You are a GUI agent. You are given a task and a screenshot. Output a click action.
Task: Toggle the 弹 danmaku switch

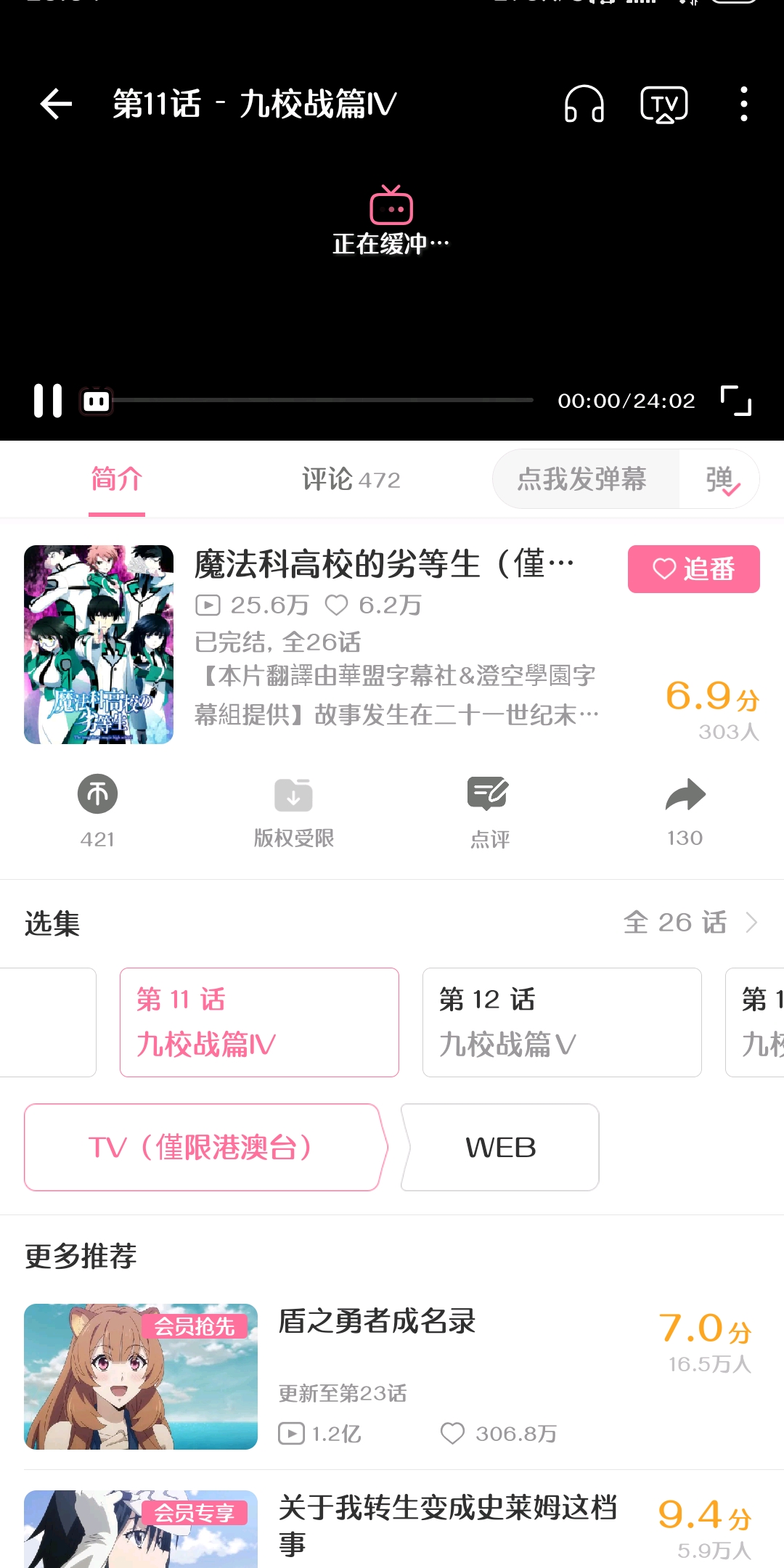tap(721, 480)
